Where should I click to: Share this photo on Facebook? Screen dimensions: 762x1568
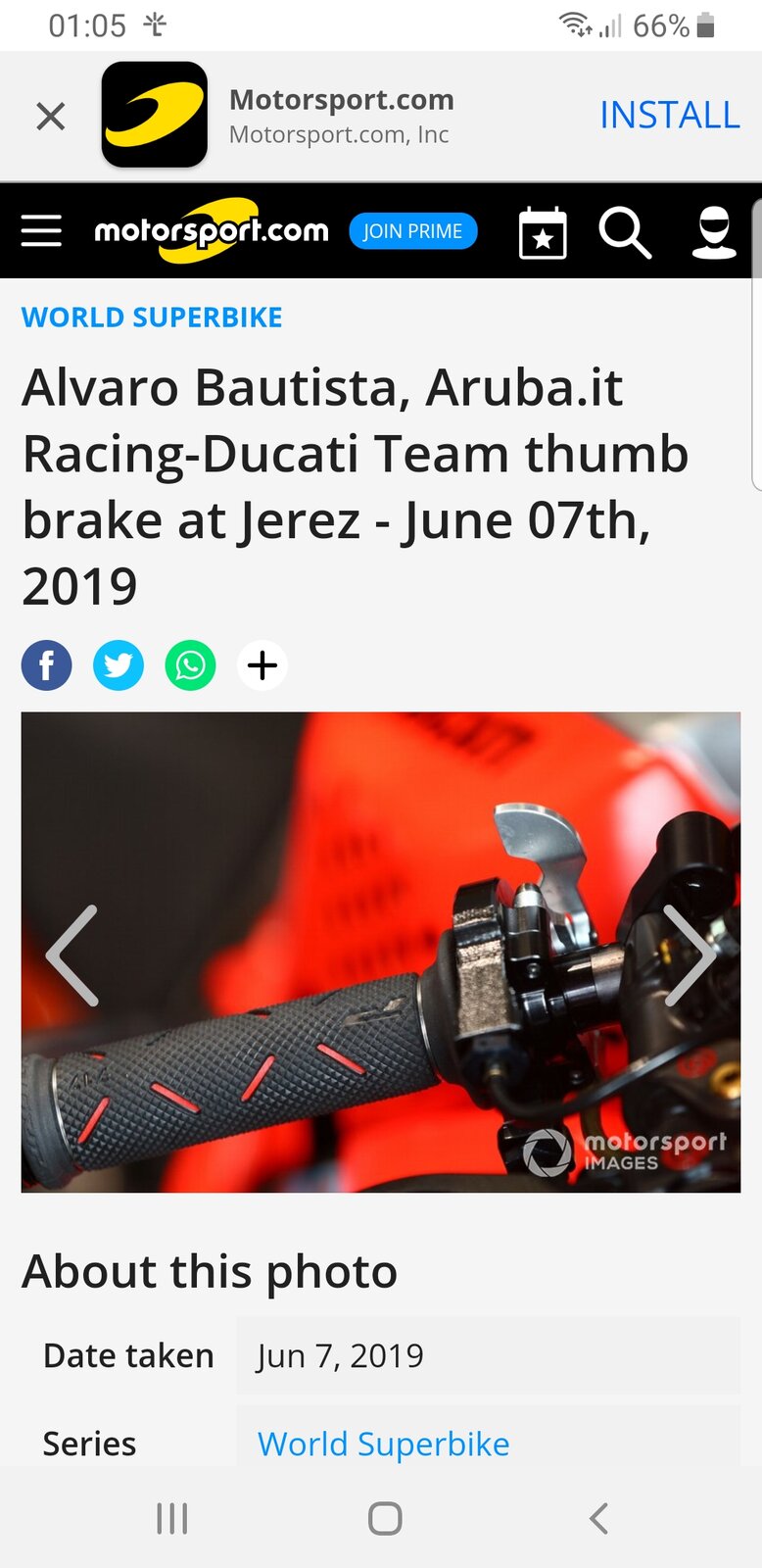pos(47,665)
